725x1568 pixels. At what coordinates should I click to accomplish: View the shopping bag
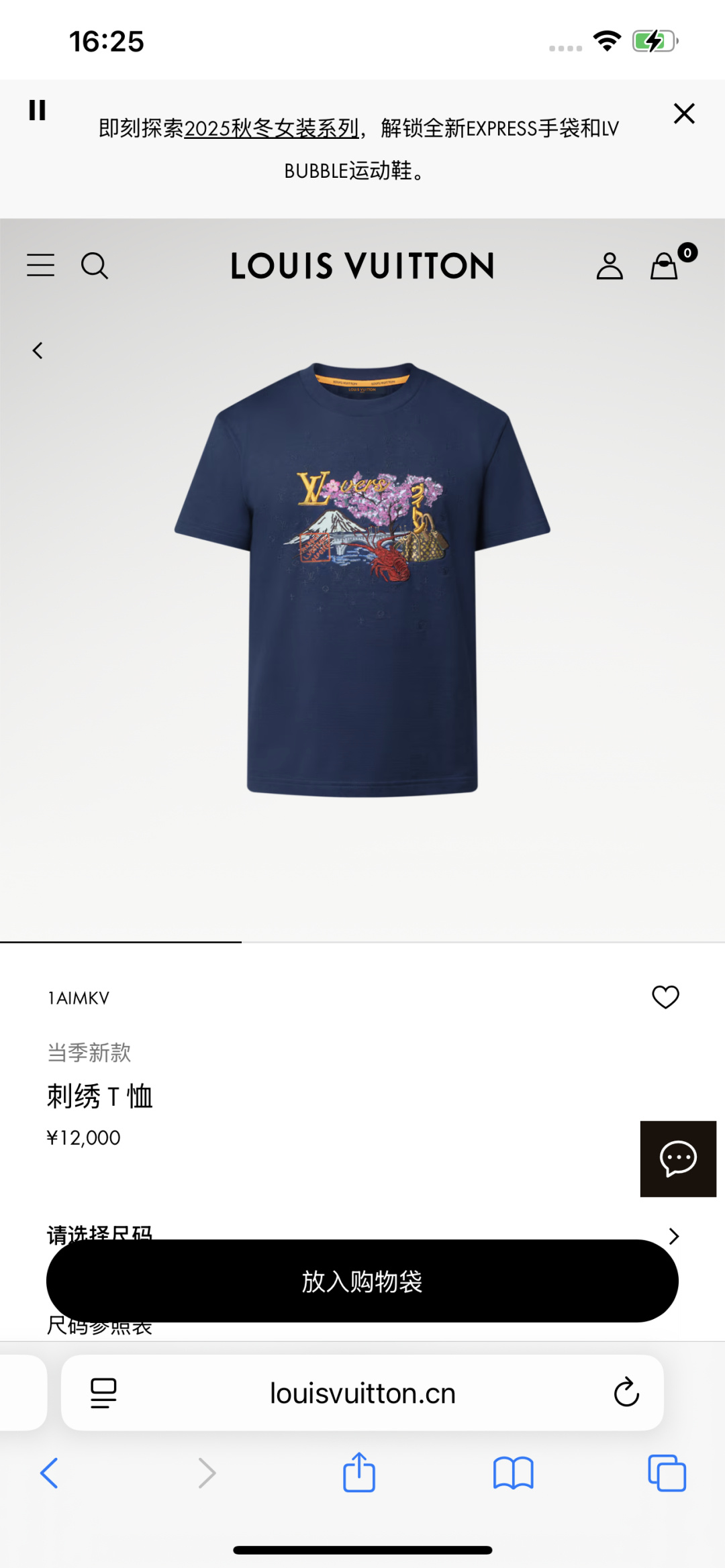[x=665, y=266]
